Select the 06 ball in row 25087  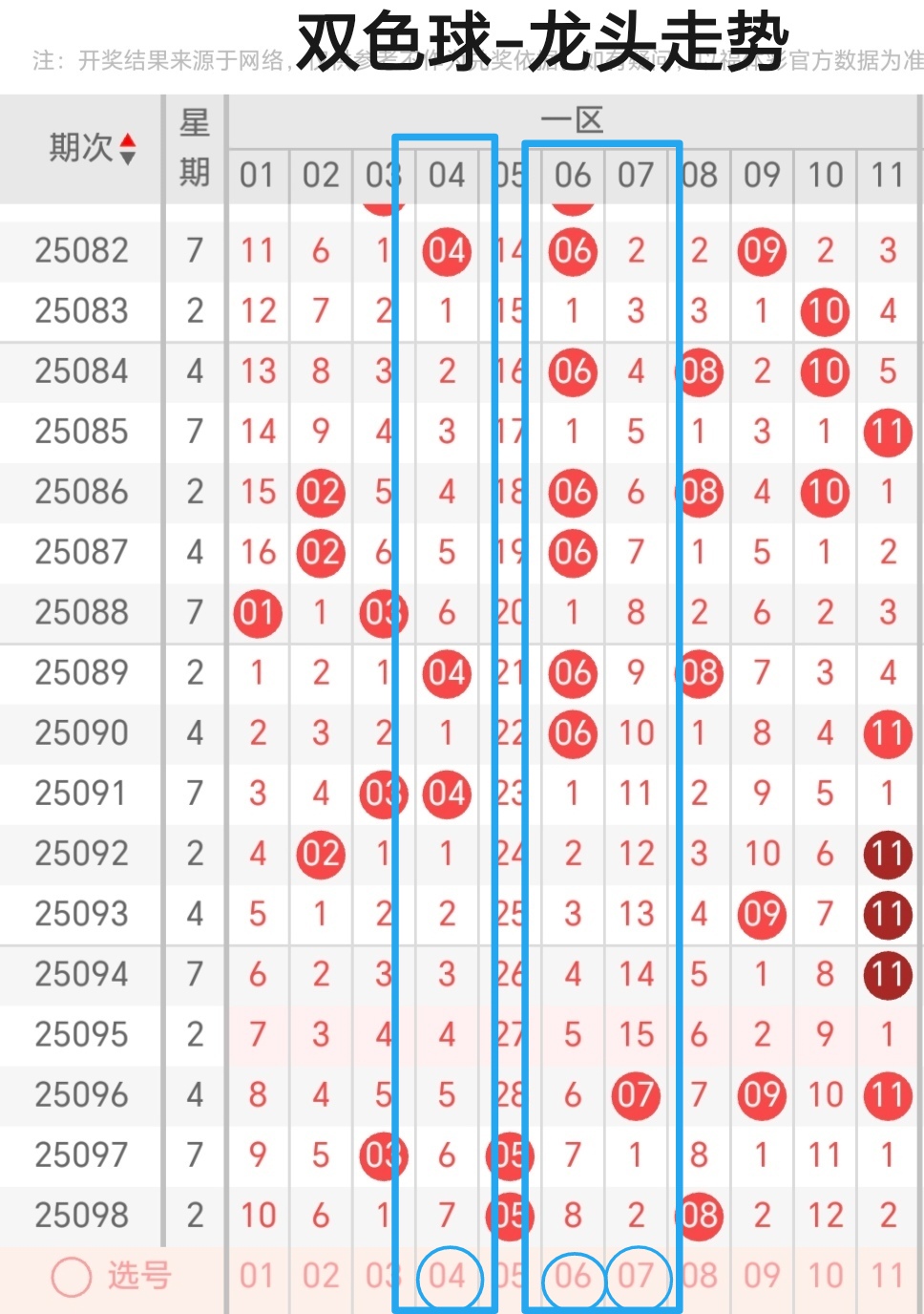pos(572,553)
